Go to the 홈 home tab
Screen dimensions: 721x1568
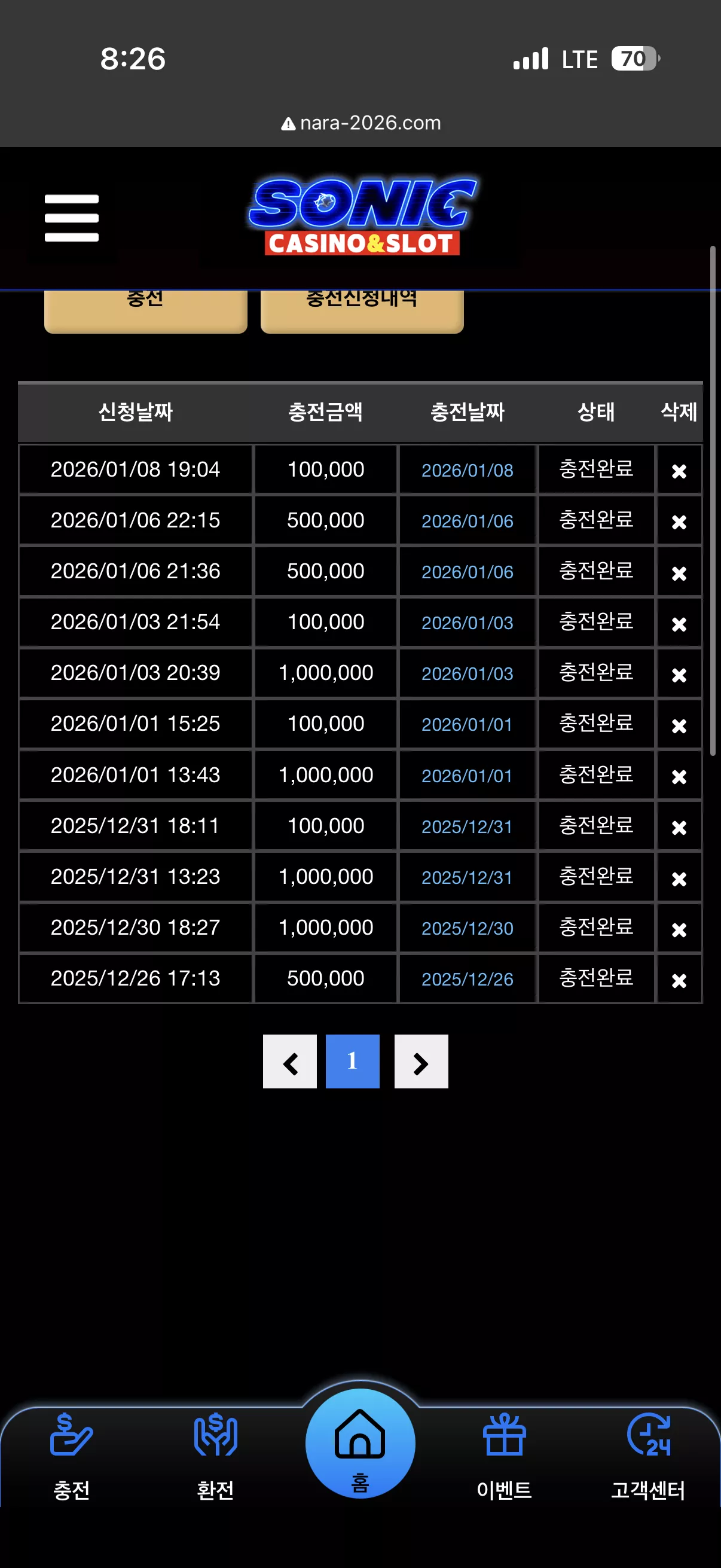click(x=360, y=1443)
